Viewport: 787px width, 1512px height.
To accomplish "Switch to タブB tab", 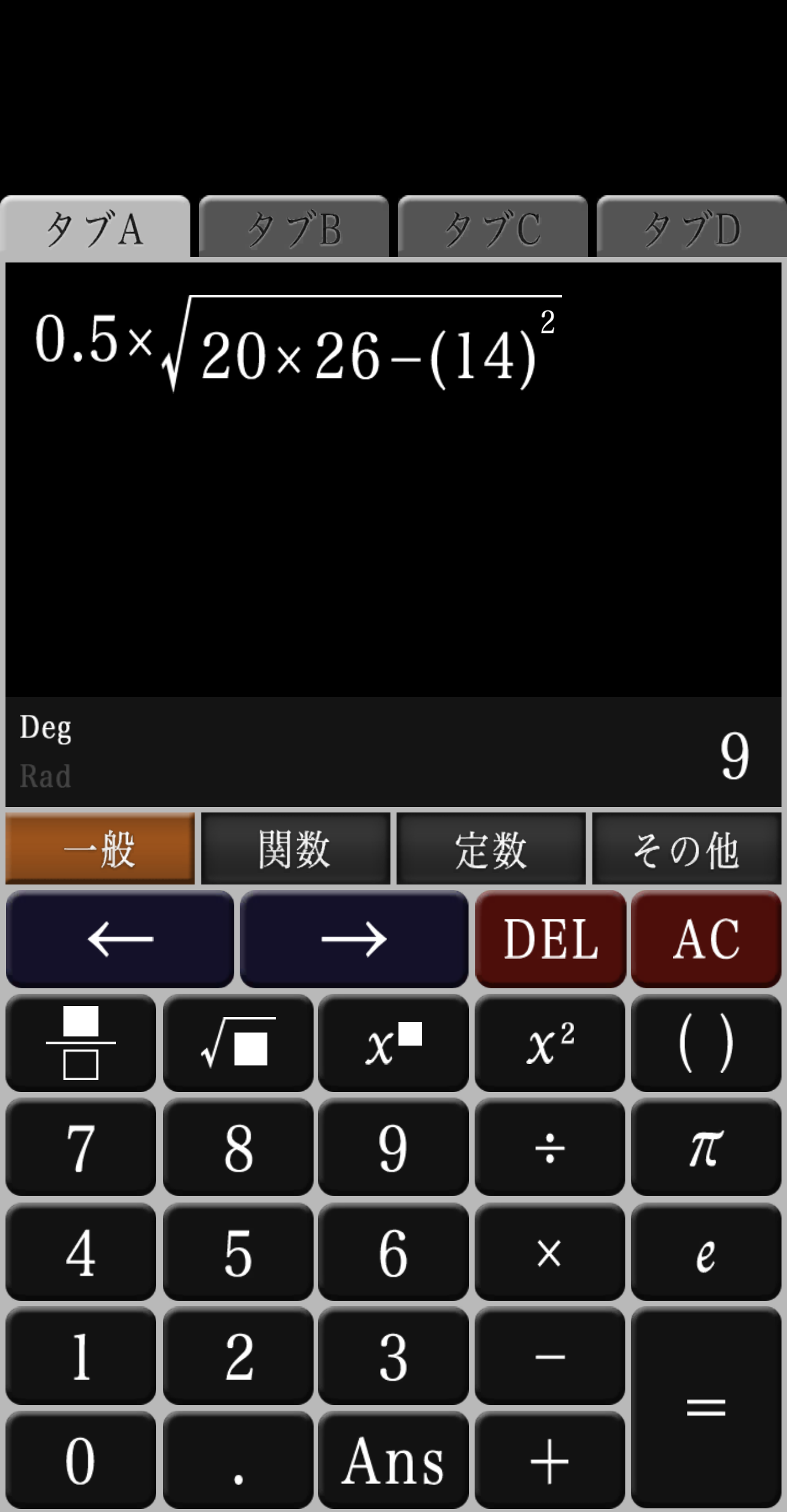I will (x=294, y=228).
